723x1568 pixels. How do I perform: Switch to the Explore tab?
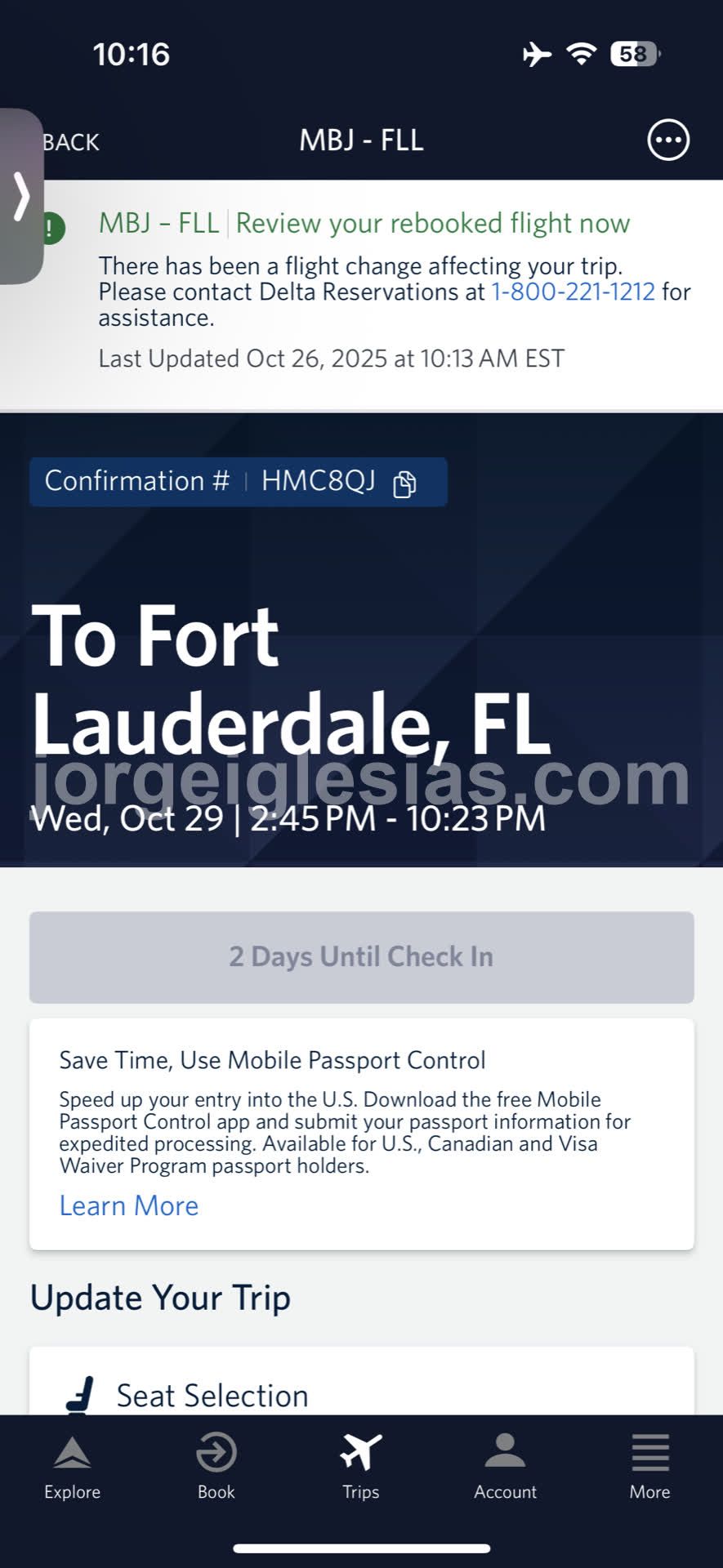(x=72, y=1467)
